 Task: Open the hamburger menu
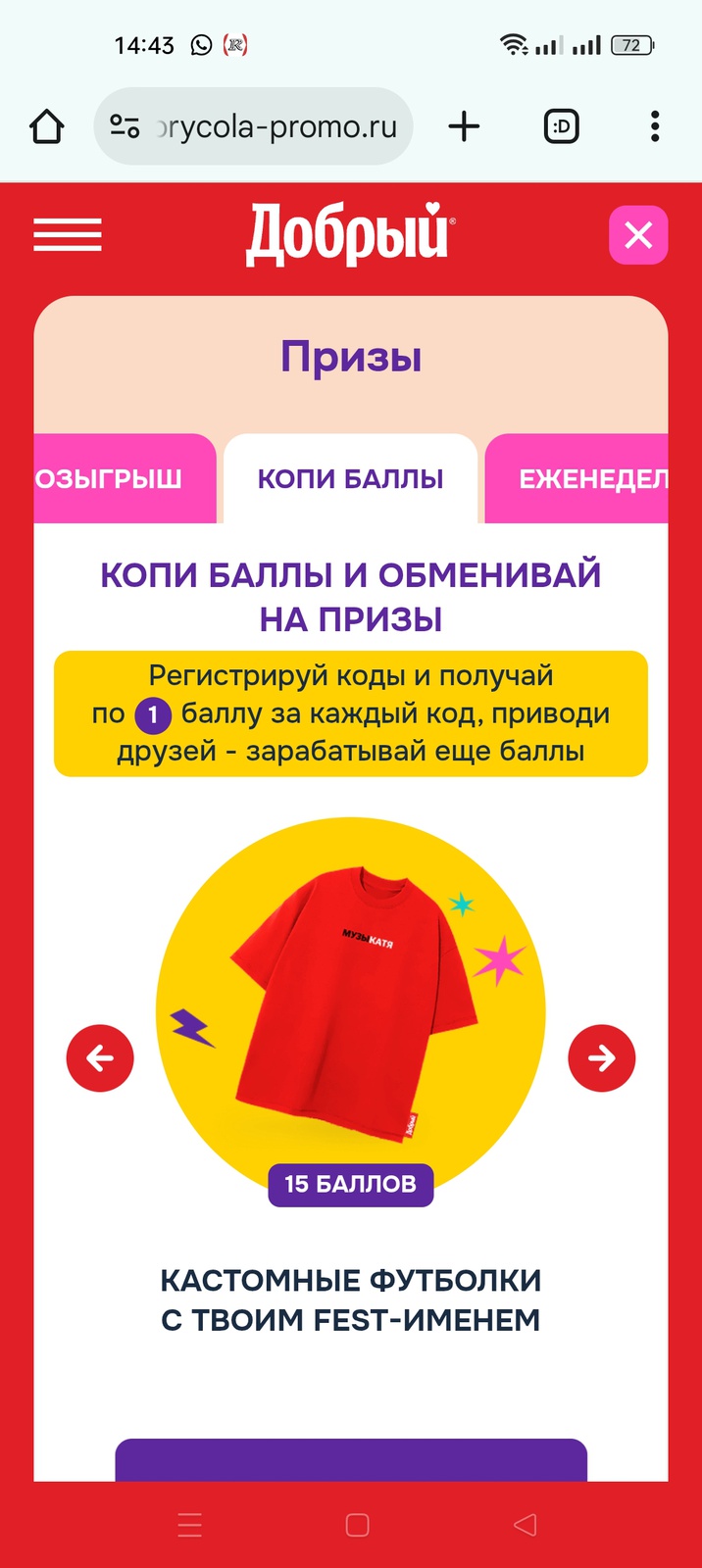click(68, 235)
